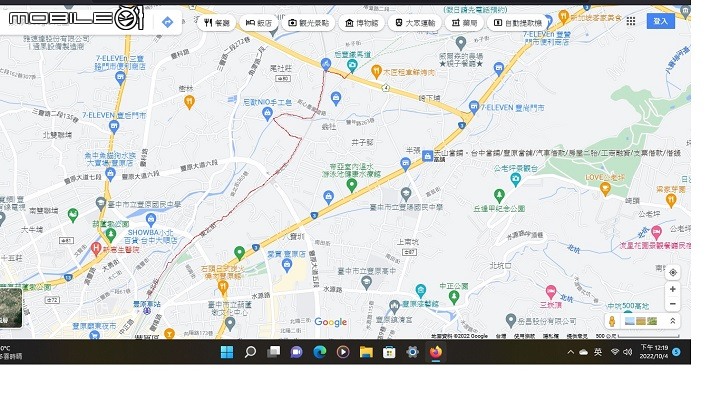
Task: Activate the Street View pegman
Action: pyautogui.click(x=612, y=321)
